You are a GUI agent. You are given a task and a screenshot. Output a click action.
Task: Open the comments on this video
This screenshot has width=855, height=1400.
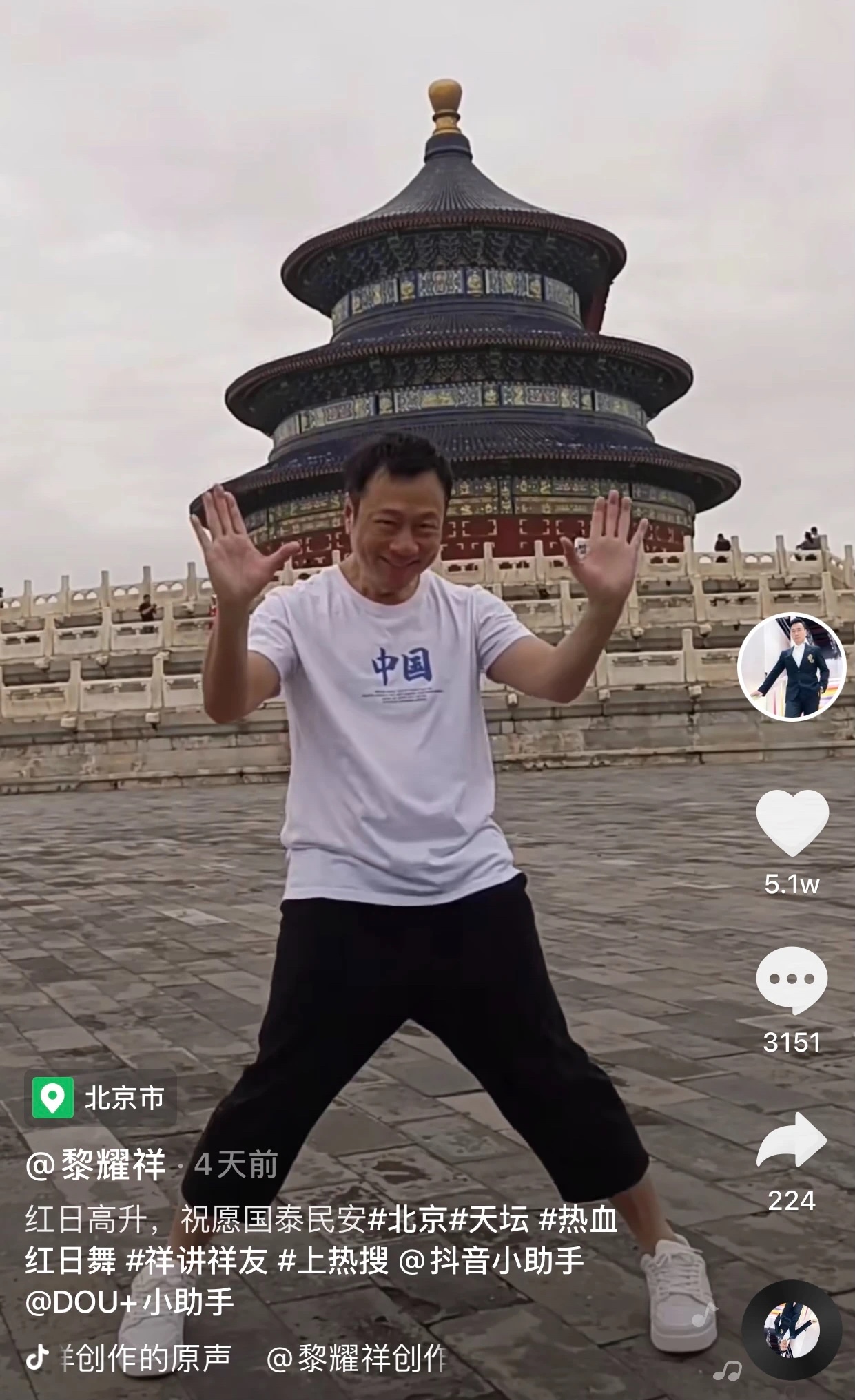[x=792, y=980]
